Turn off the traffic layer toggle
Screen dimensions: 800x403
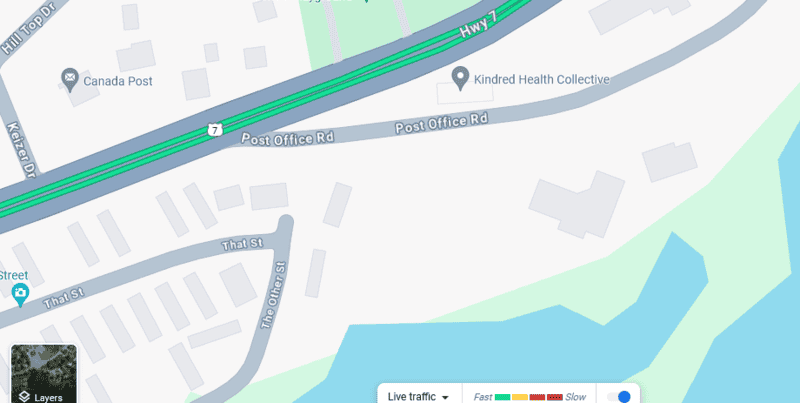coord(619,397)
